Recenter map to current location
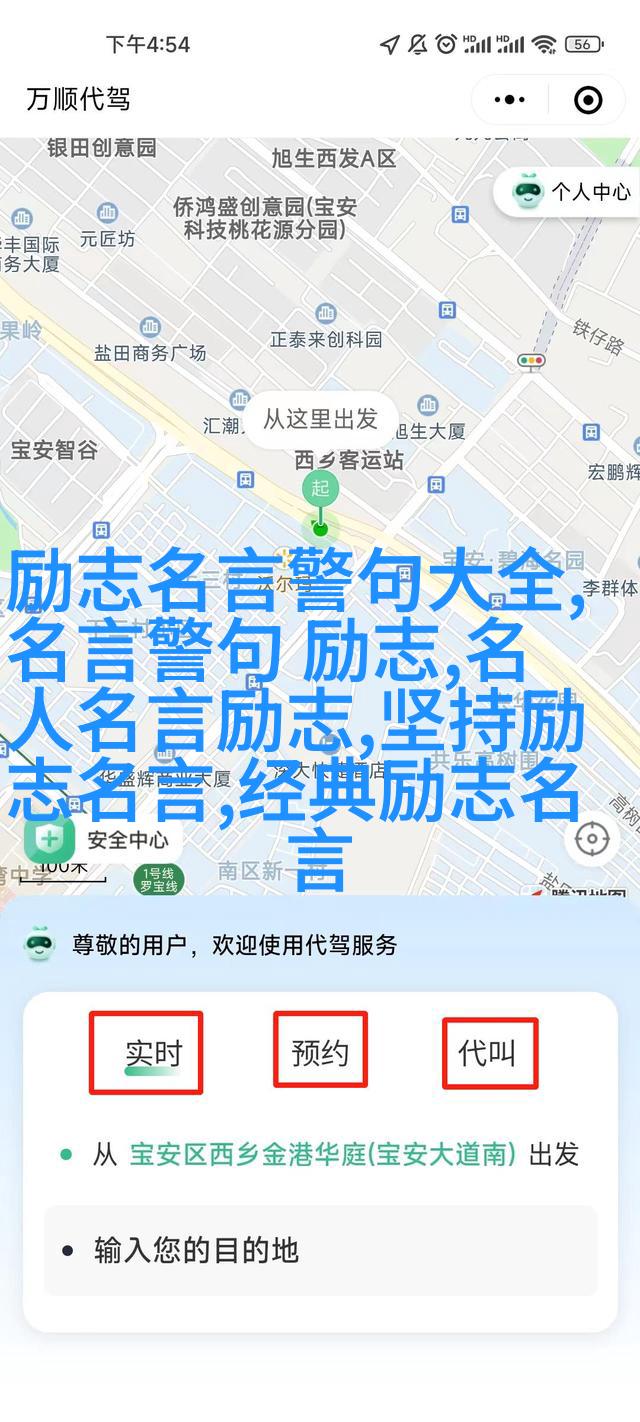The height and width of the screenshot is (1422, 640). pos(592,838)
